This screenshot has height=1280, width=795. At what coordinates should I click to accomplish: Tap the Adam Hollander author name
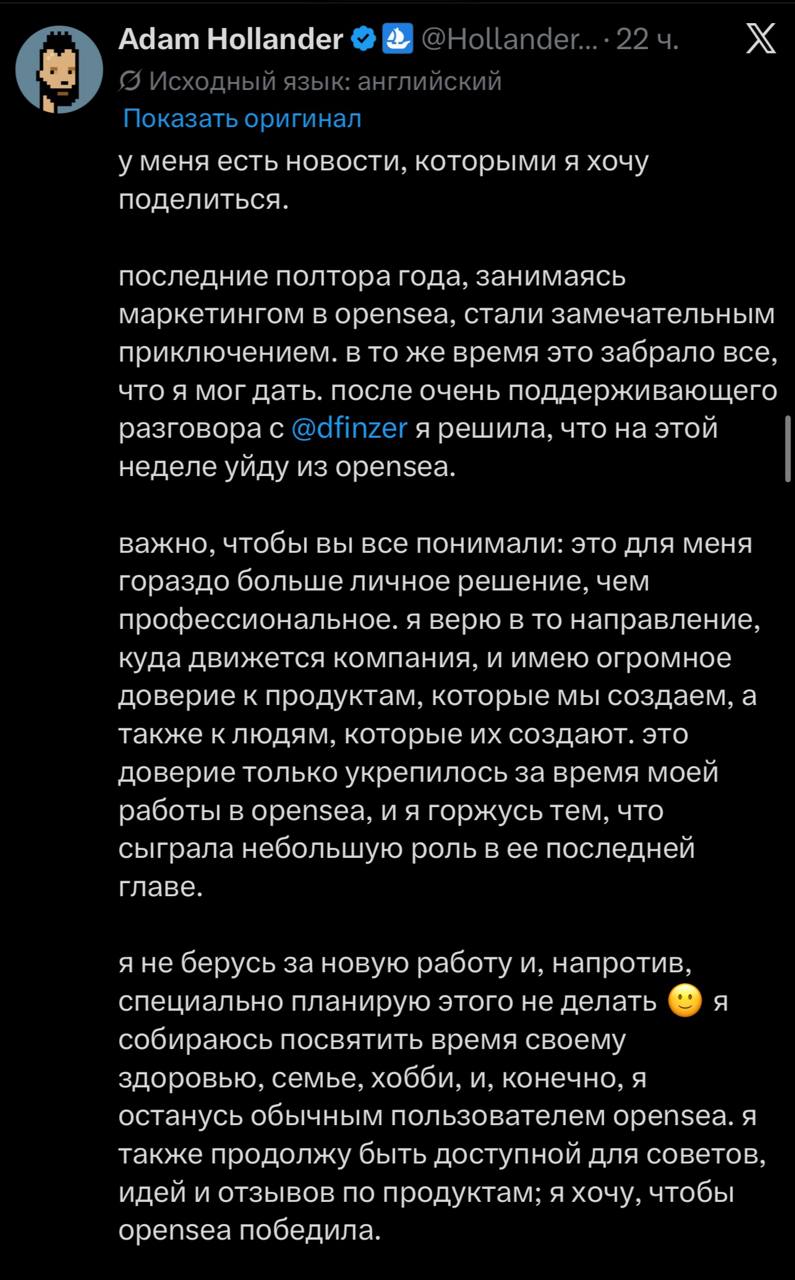(231, 39)
